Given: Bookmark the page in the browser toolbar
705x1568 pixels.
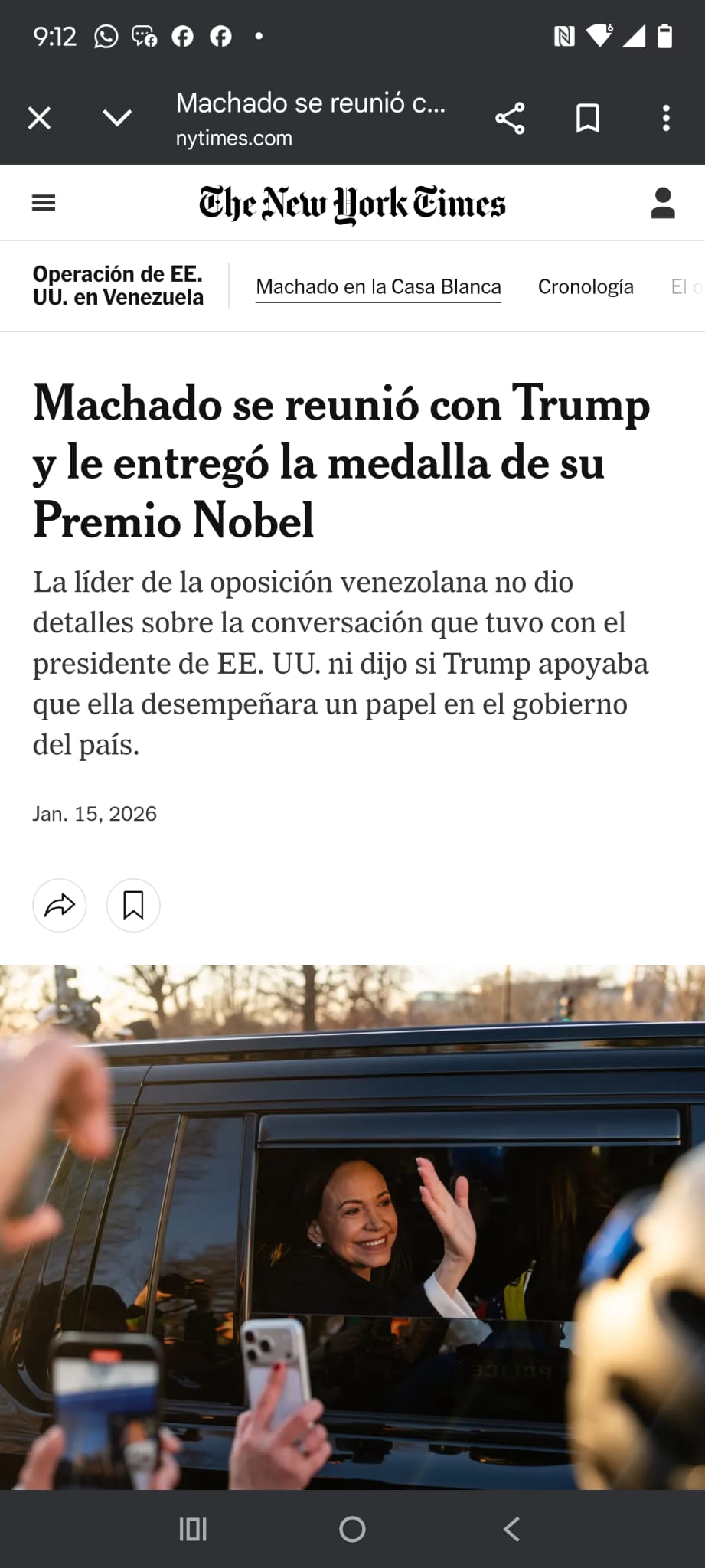Looking at the screenshot, I should pos(588,118).
